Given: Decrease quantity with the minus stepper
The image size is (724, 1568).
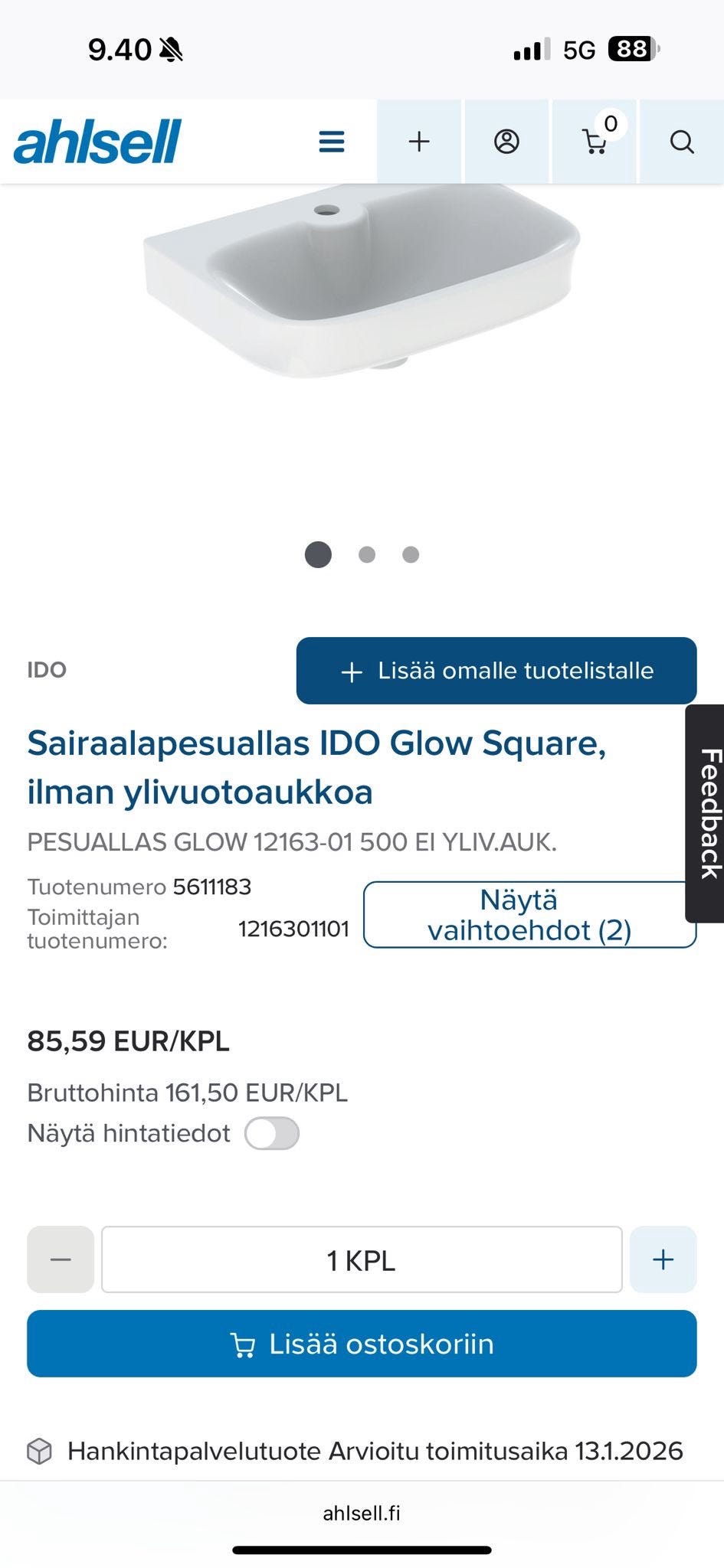Looking at the screenshot, I should (x=60, y=1259).
